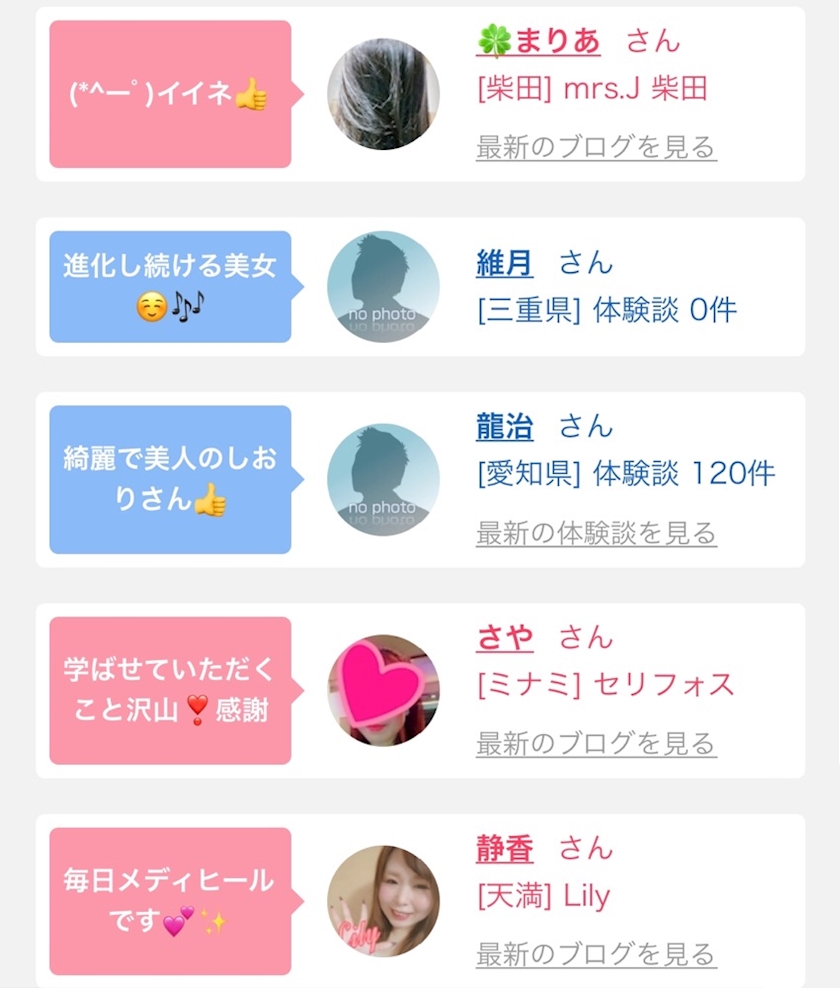
Task: Tap まりあ's hair profile photo
Action: click(383, 94)
